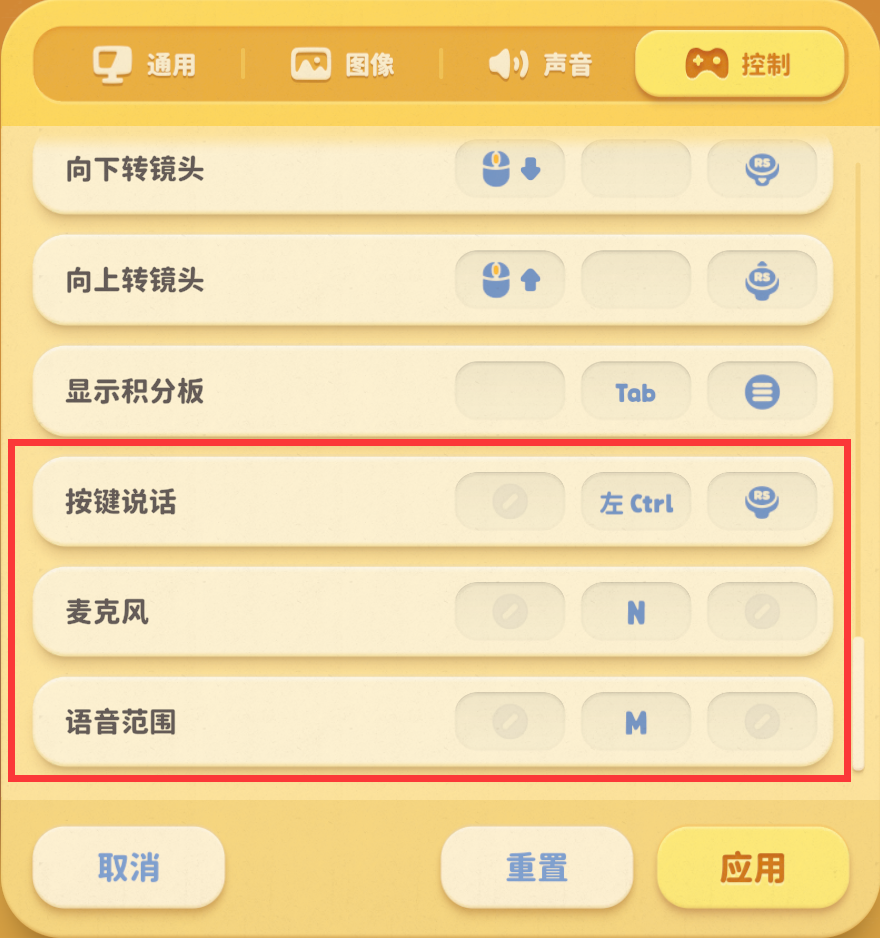Reset settings with the 重置 button

pyautogui.click(x=537, y=867)
